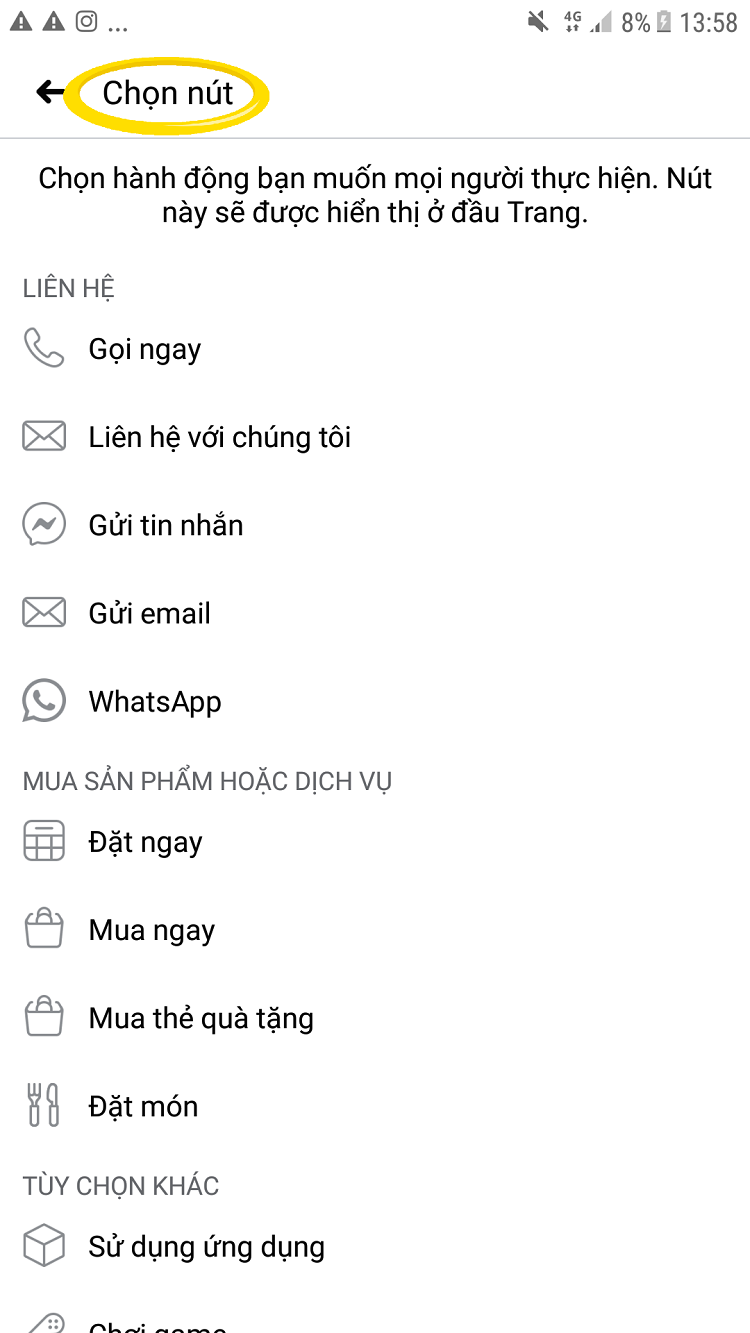Image resolution: width=750 pixels, height=1333 pixels.
Task: Open Mua thẻ quà tặng option
Action: [375, 1018]
